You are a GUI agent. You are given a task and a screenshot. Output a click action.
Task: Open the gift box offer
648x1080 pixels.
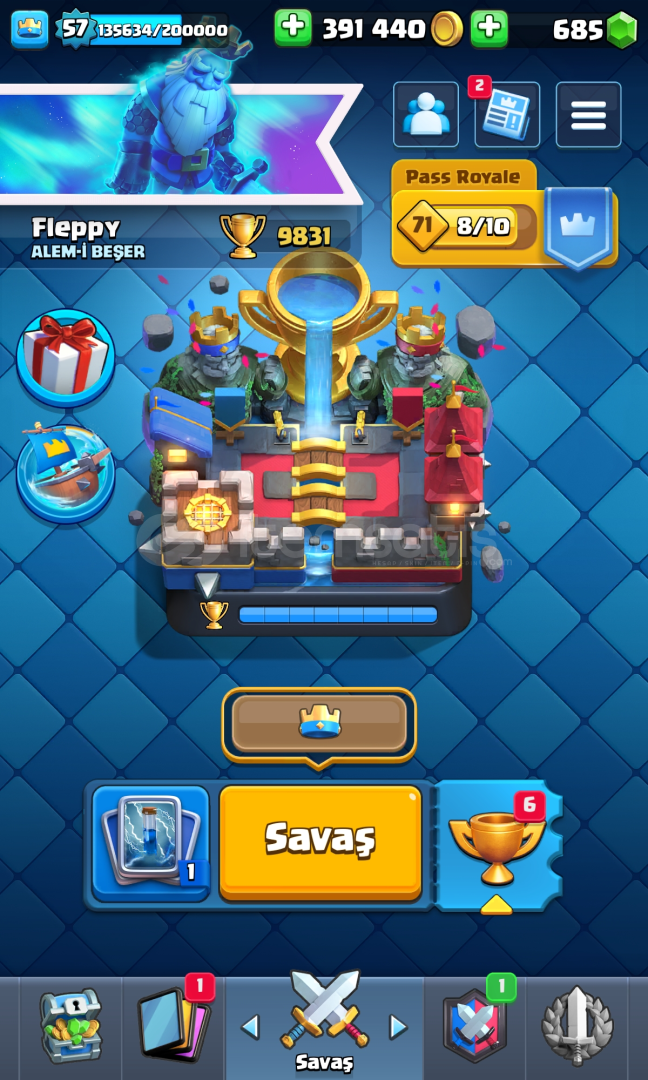(x=65, y=357)
